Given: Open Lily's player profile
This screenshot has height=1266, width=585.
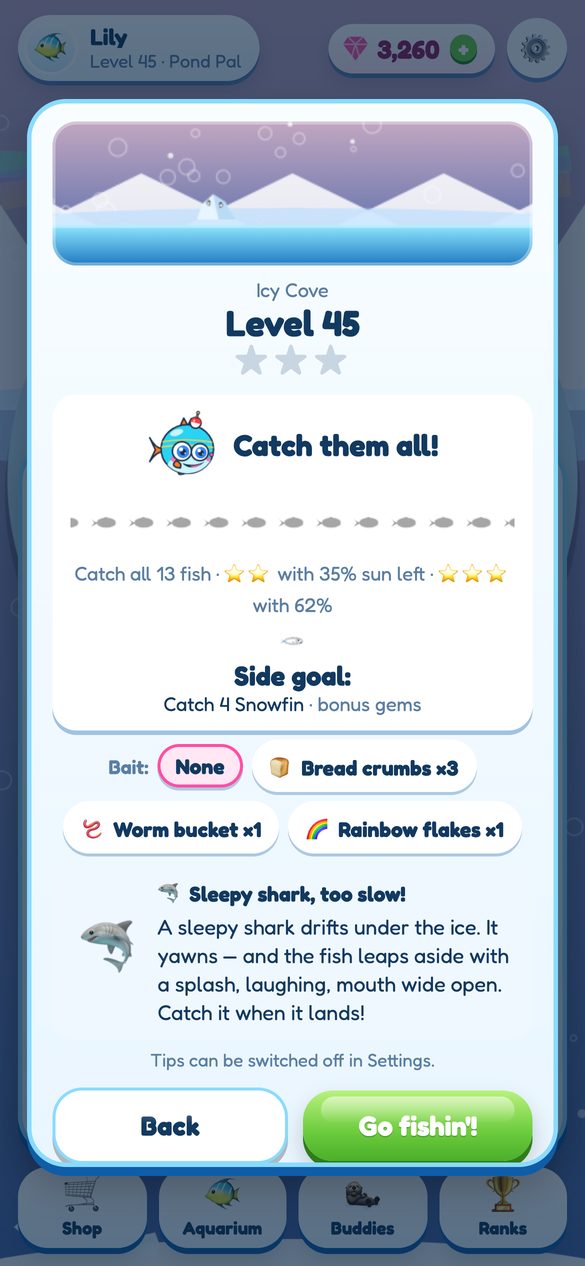Looking at the screenshot, I should 138,48.
